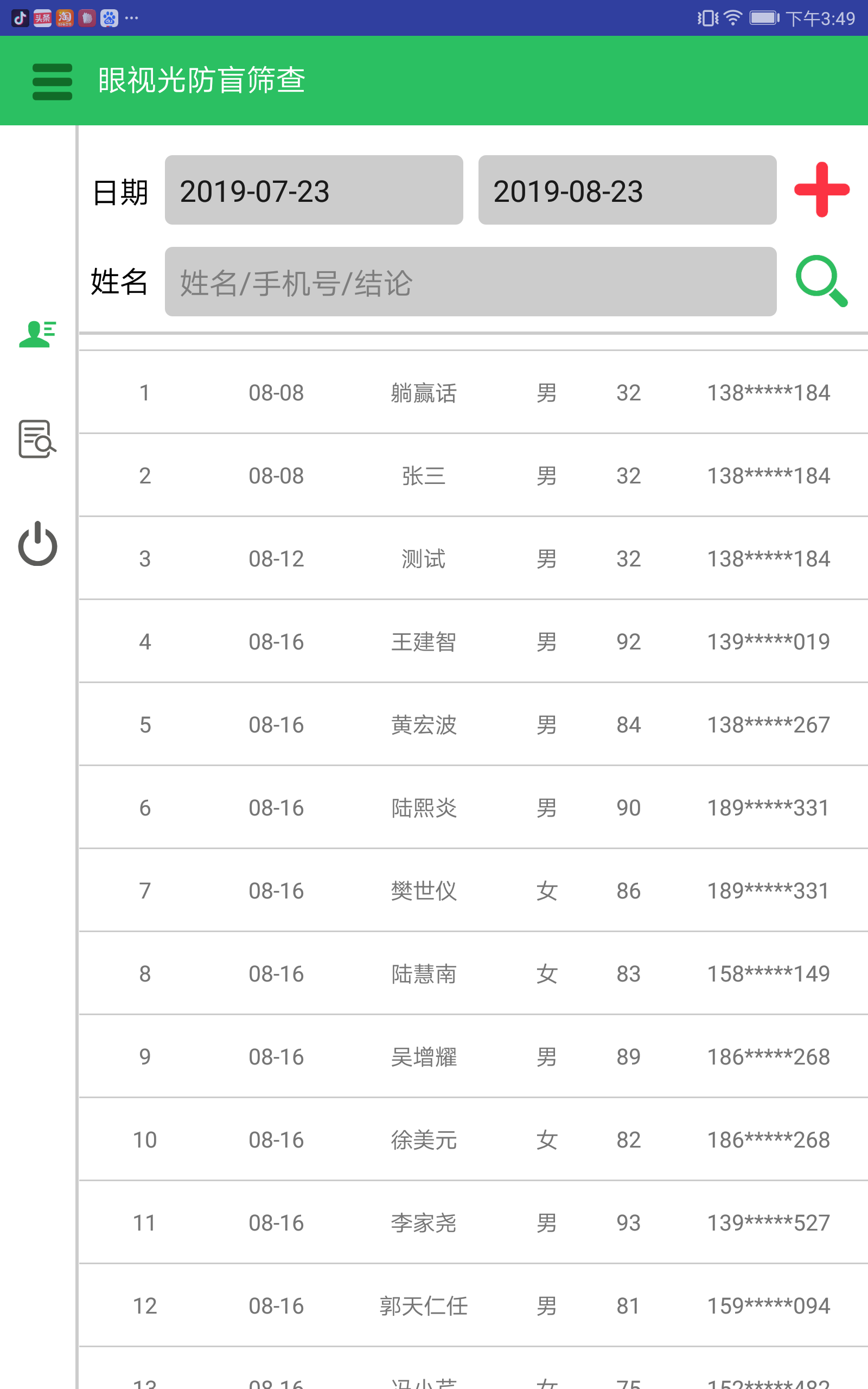Image resolution: width=868 pixels, height=1389 pixels.
Task: View record of 黄宏波
Action: pyautogui.click(x=424, y=725)
